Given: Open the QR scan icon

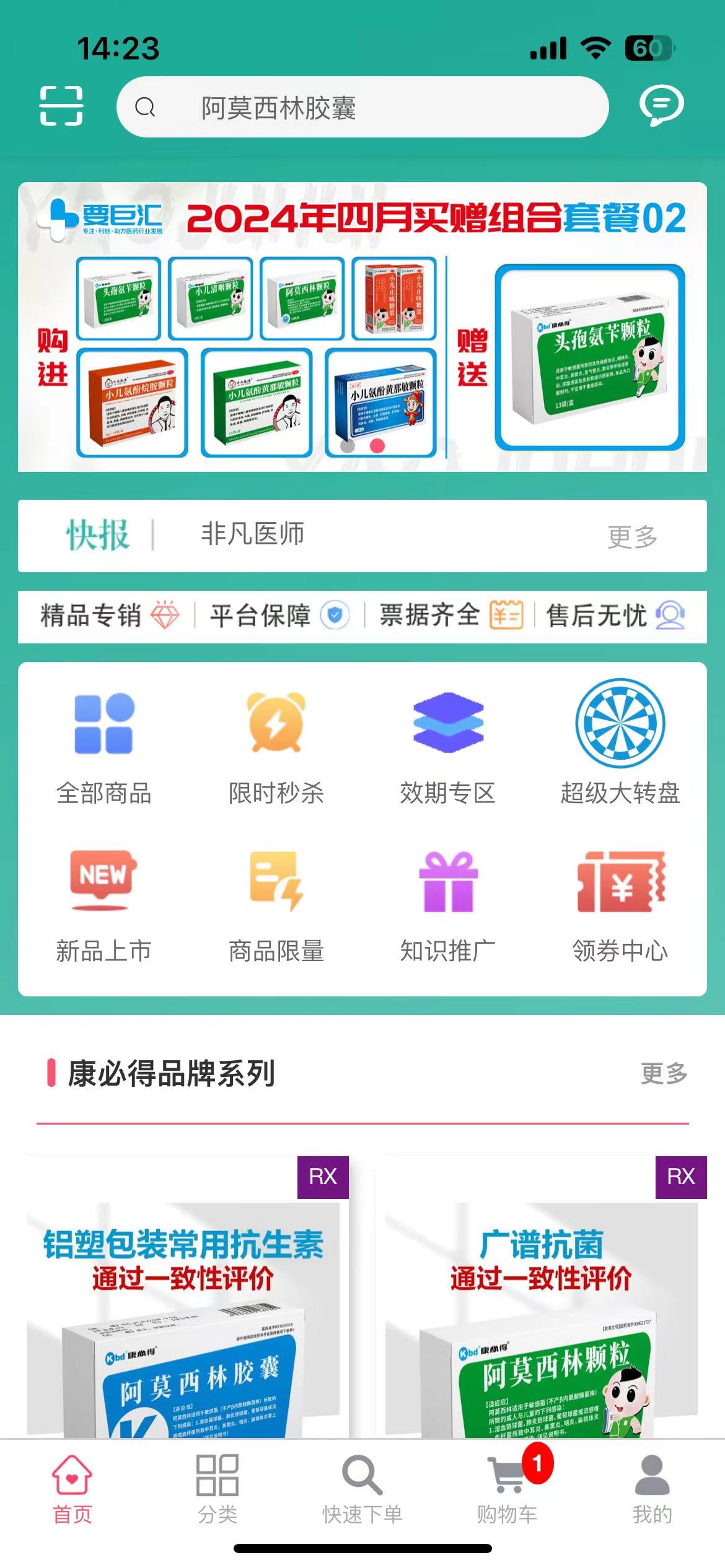Looking at the screenshot, I should pos(61,106).
